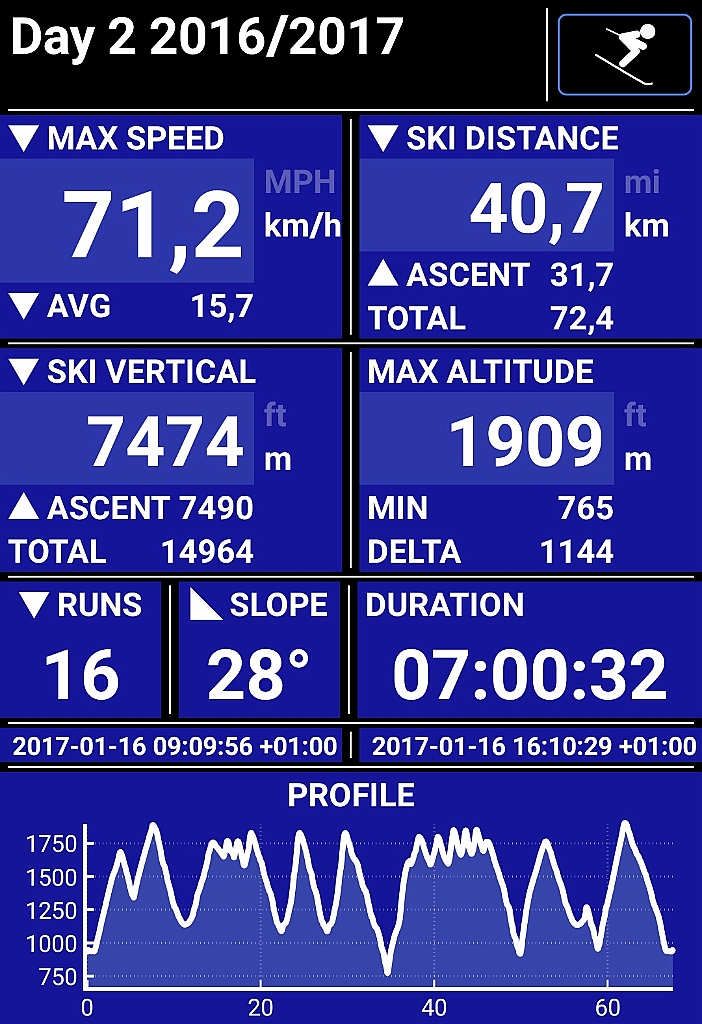Screen dimensions: 702x1024
Task: Change max altitude unit to ft
Action: (636, 415)
